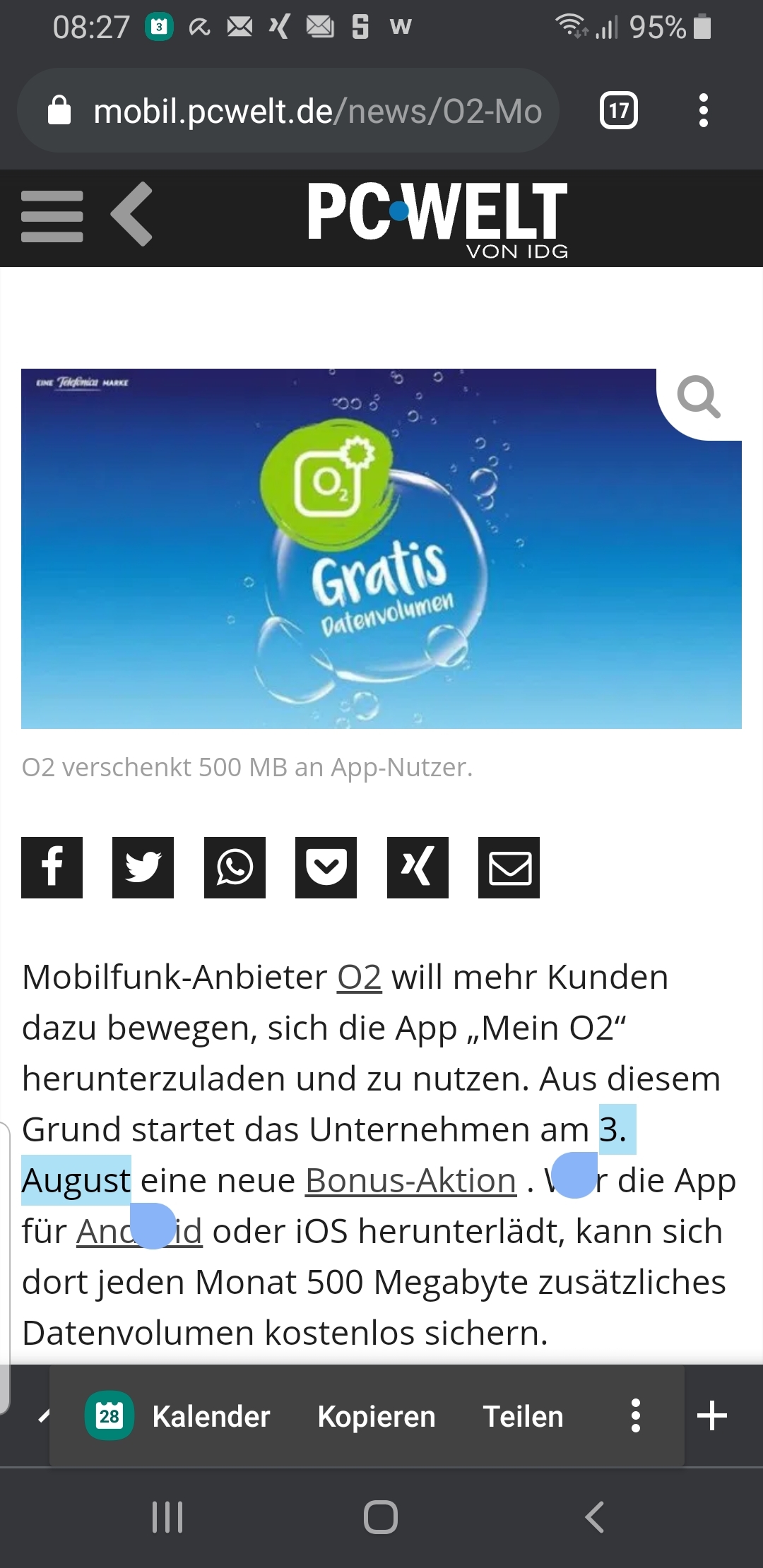
Task: Open the browser overflow menu
Action: (x=703, y=111)
